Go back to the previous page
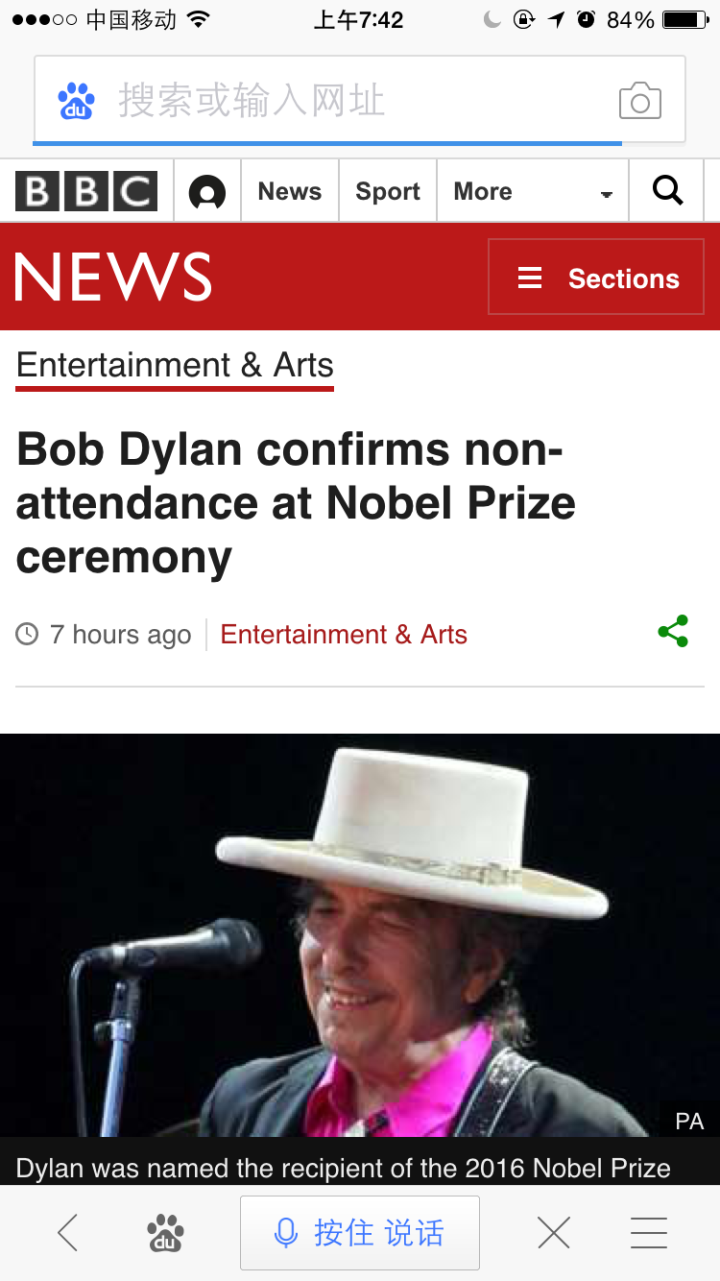This screenshot has height=1281, width=720. [x=67, y=1232]
